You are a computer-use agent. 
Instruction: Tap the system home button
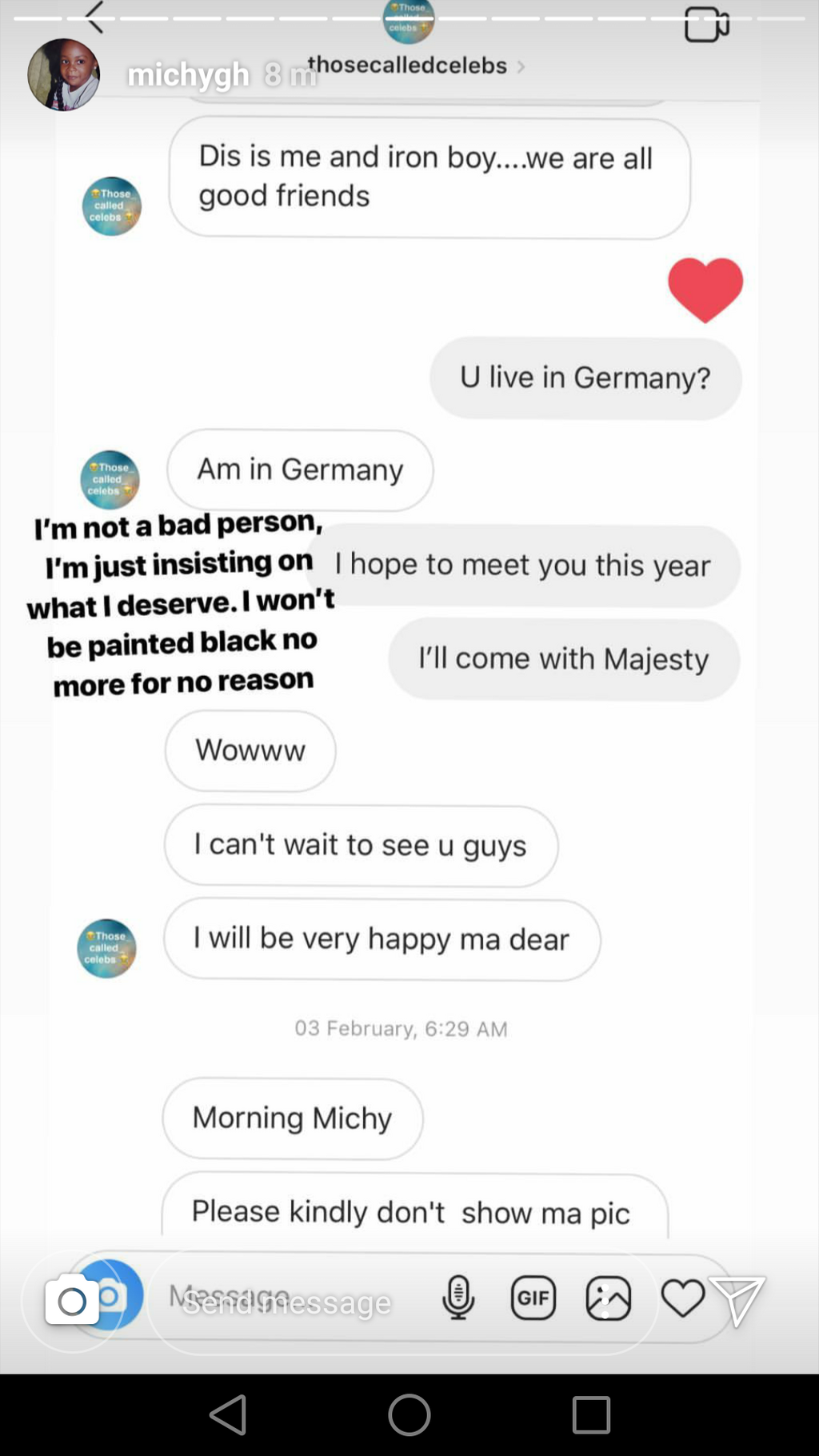(x=409, y=1414)
